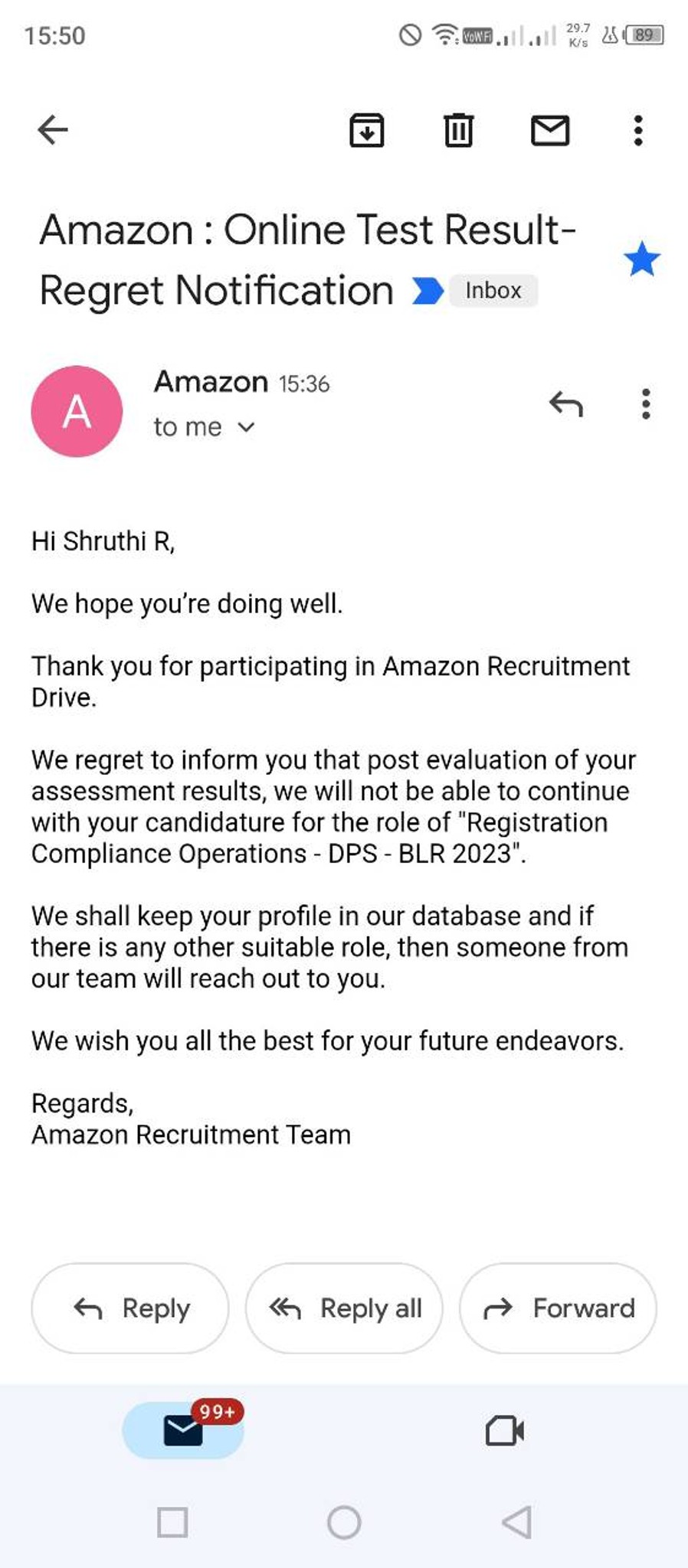The image size is (688, 1568).
Task: Mark this email as unread
Action: (x=550, y=130)
